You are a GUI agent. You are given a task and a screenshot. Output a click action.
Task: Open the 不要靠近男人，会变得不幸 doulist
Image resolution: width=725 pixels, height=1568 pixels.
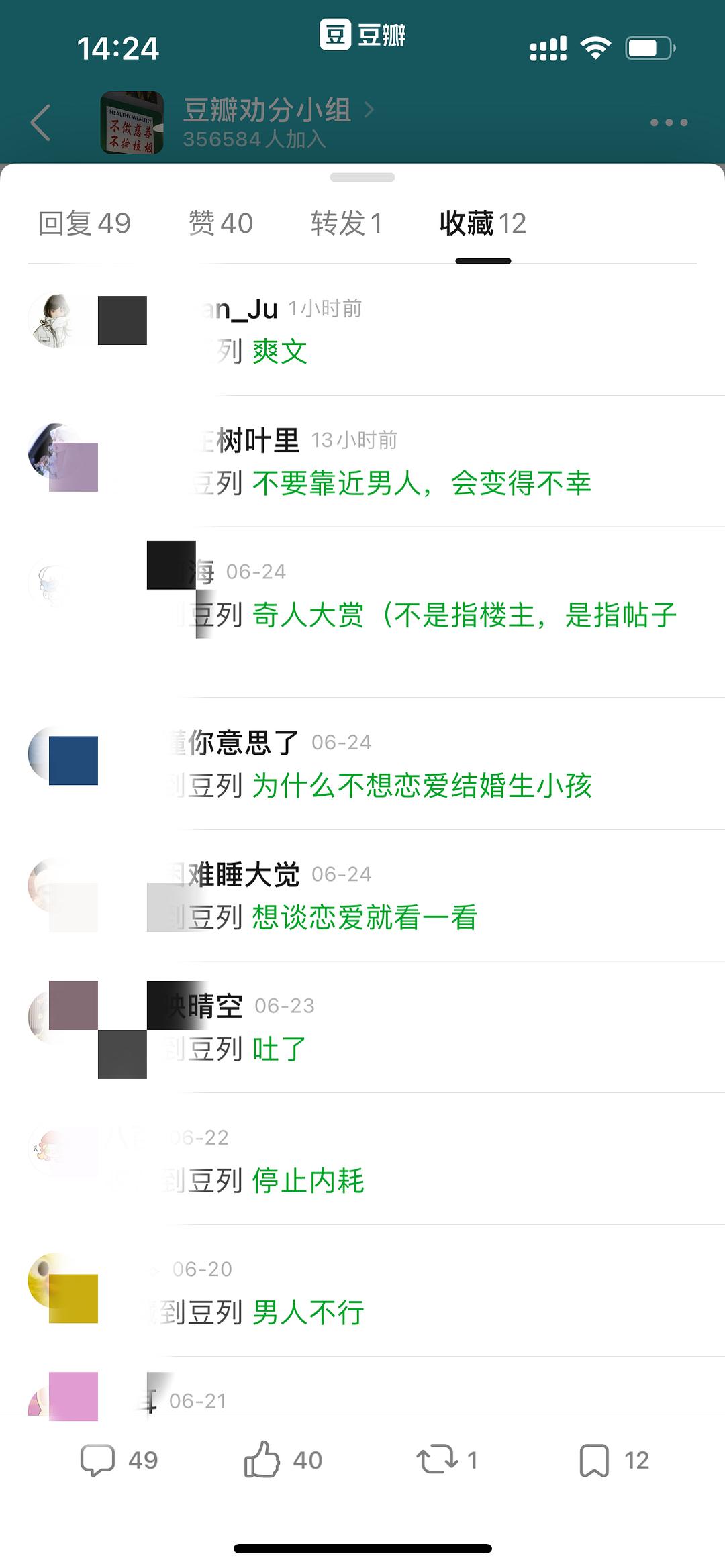pyautogui.click(x=422, y=483)
